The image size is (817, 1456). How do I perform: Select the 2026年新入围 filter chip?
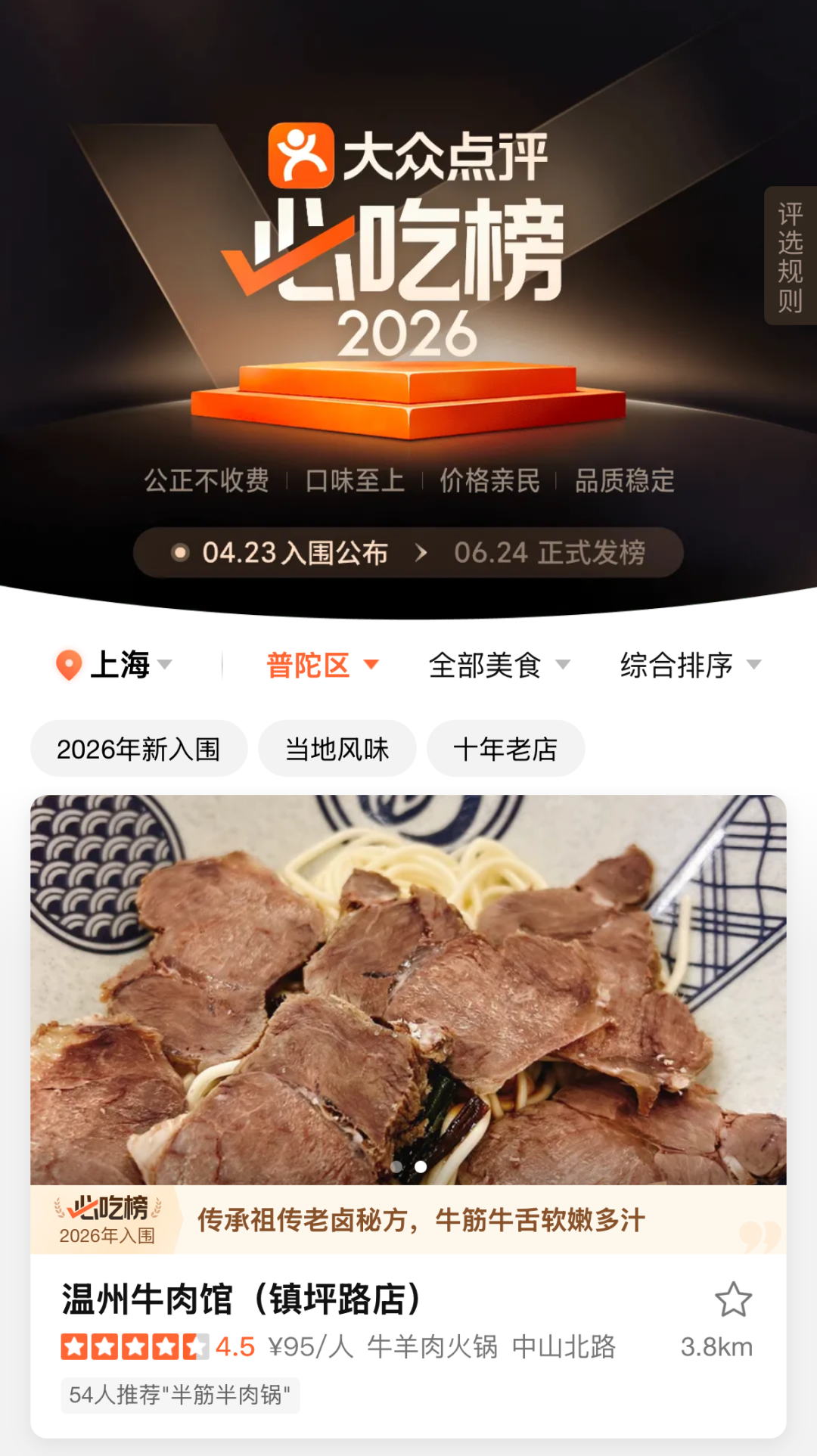(x=138, y=749)
